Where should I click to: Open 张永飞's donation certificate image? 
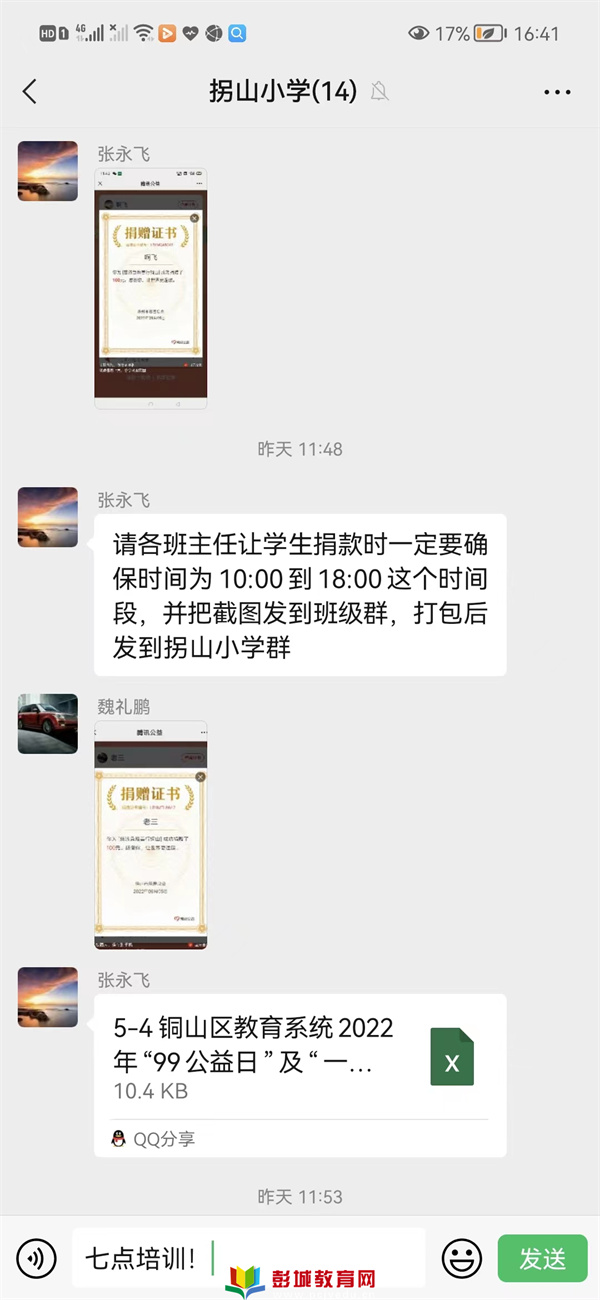[151, 288]
